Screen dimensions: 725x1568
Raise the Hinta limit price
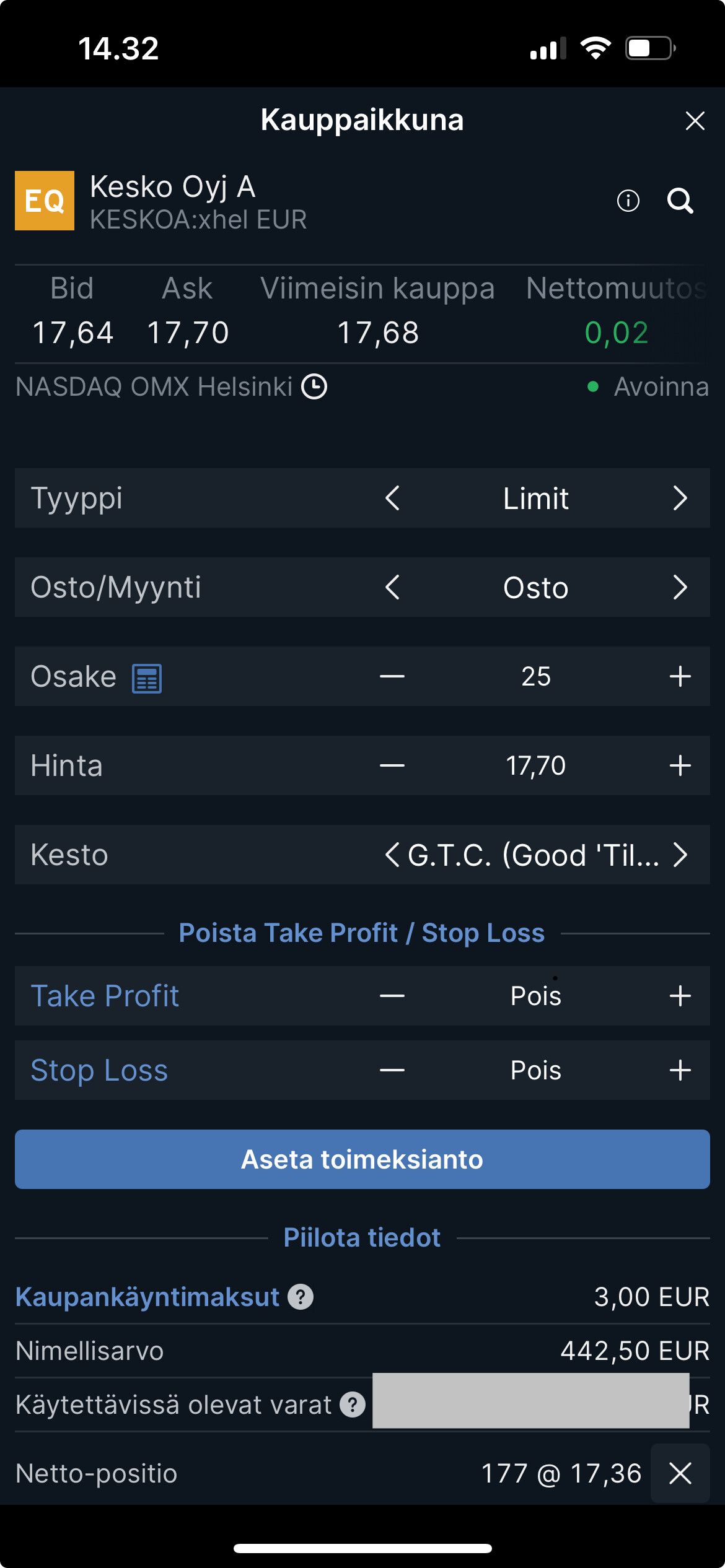680,765
